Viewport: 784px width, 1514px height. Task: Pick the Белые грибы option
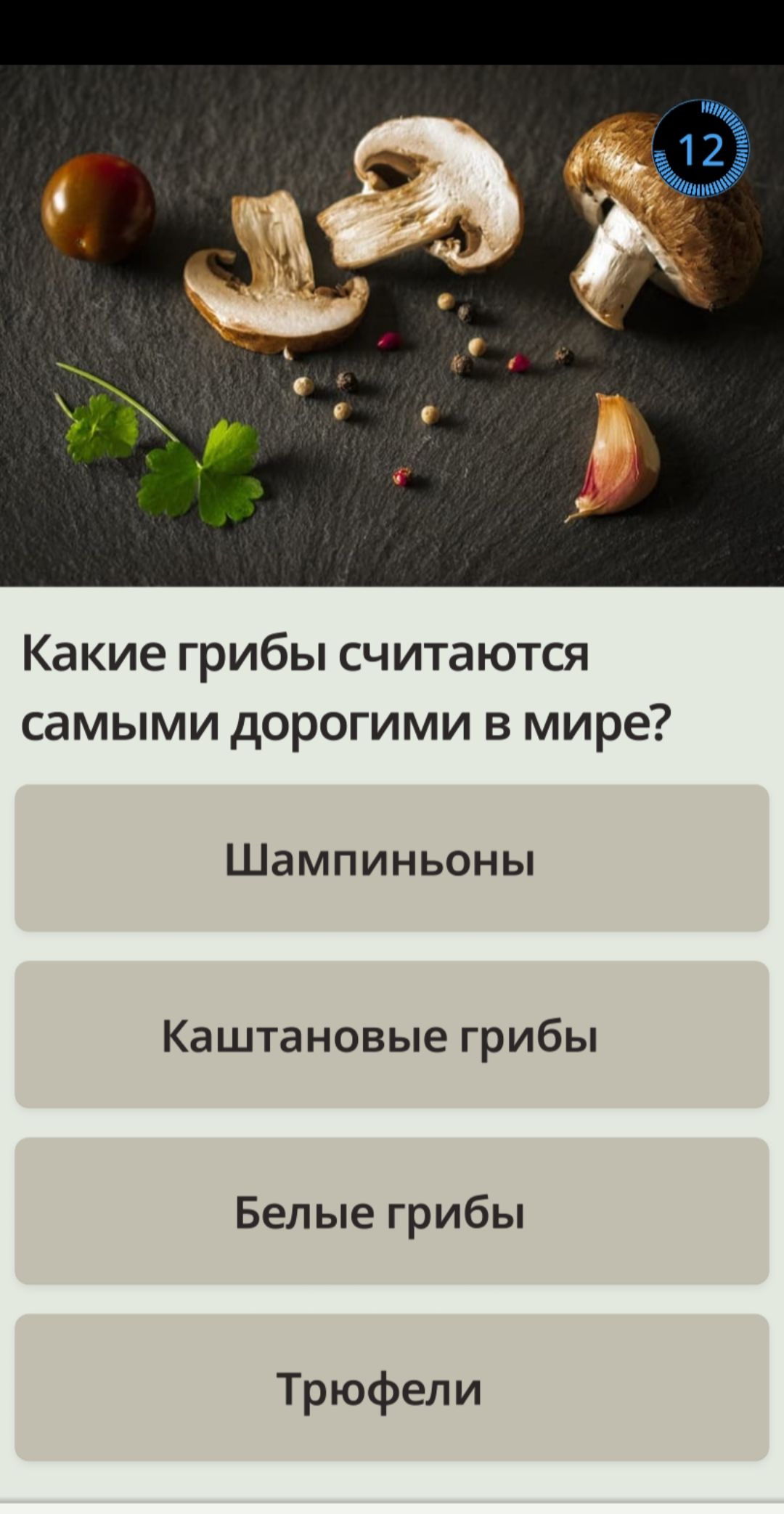coord(392,1211)
